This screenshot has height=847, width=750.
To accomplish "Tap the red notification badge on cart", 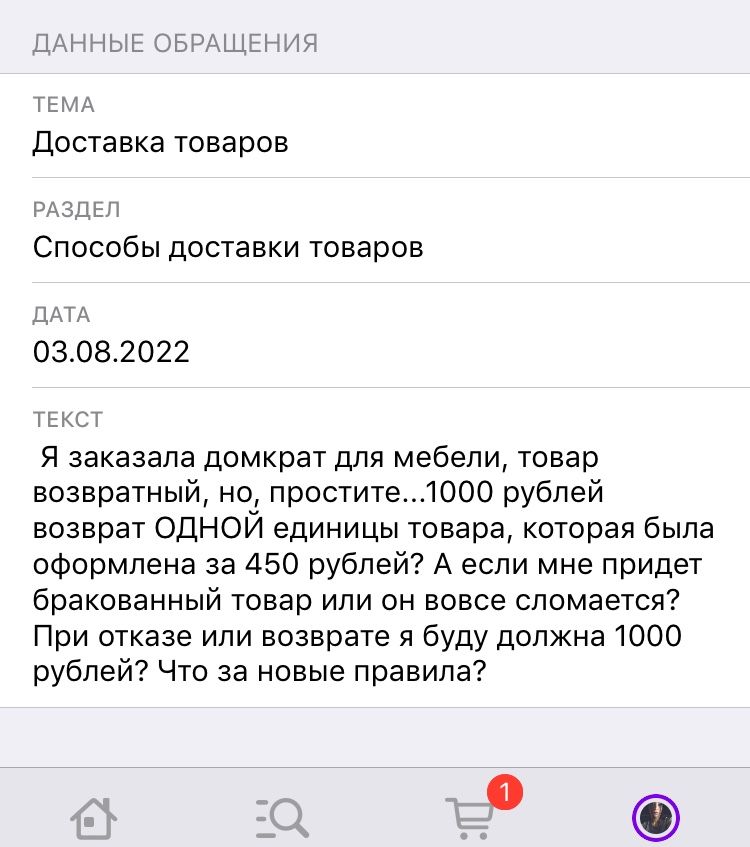I will tap(502, 793).
